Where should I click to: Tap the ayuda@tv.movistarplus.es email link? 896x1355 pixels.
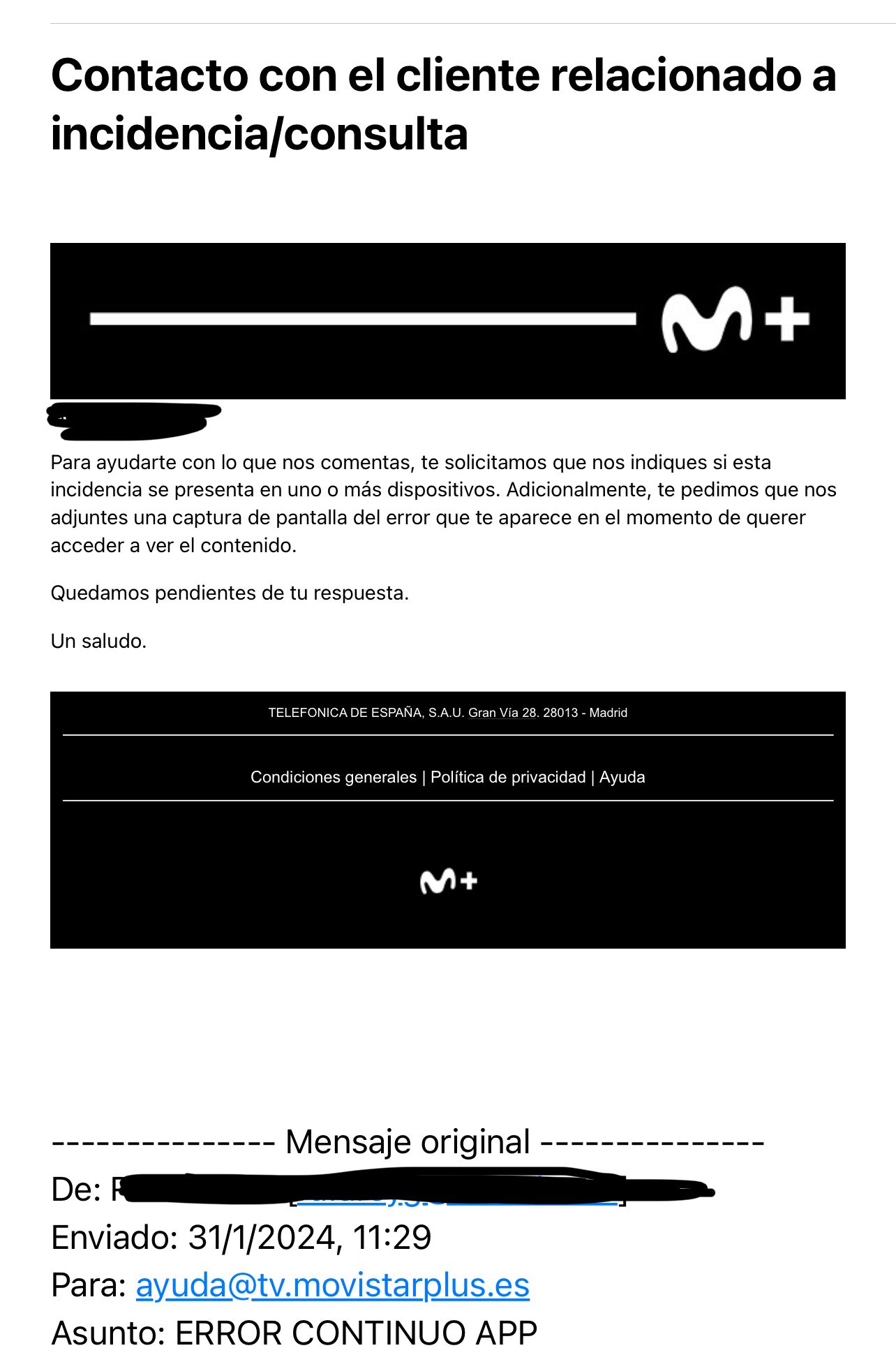(x=332, y=1285)
